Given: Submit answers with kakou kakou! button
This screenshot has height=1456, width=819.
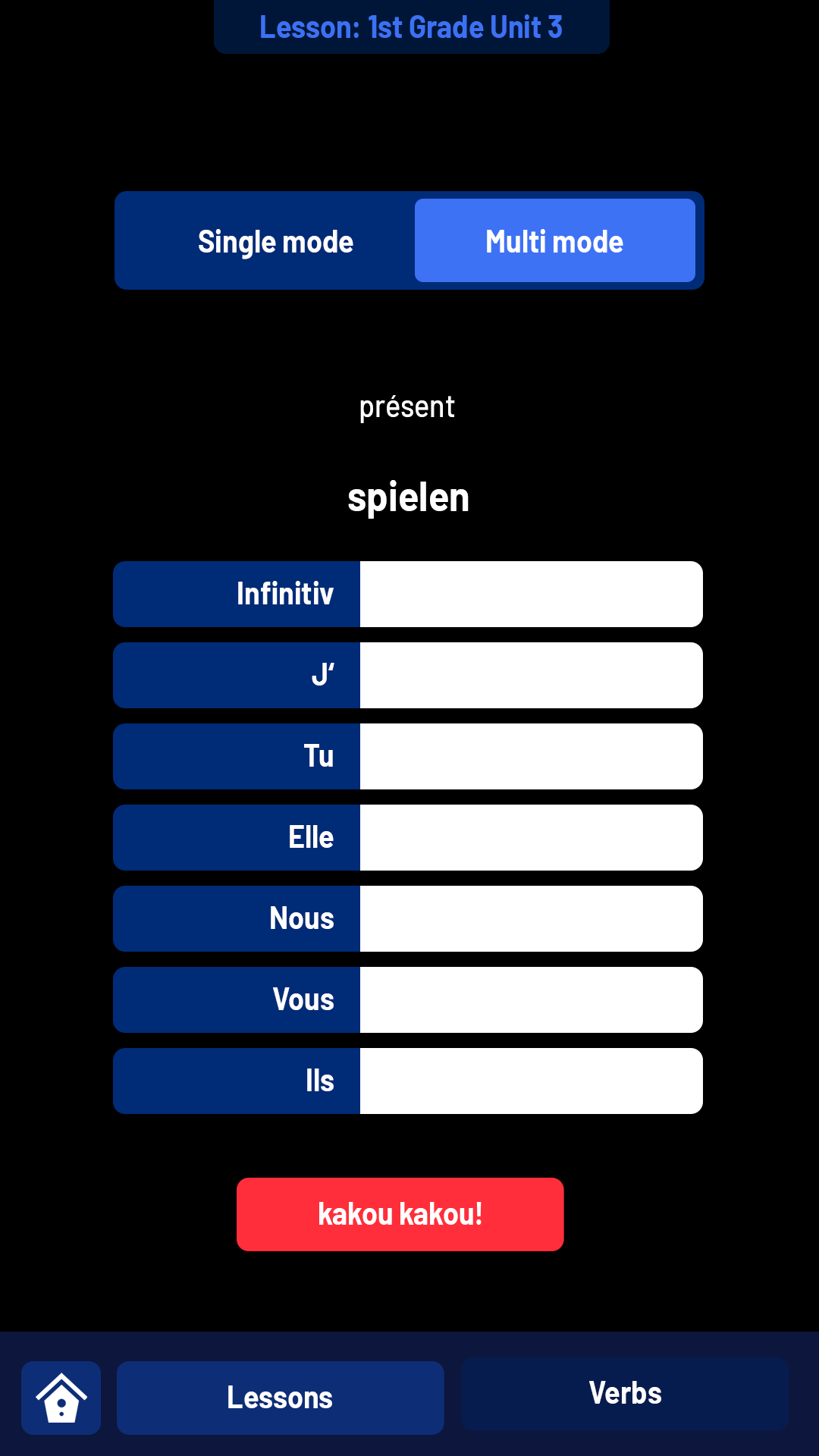Looking at the screenshot, I should (x=400, y=1214).
